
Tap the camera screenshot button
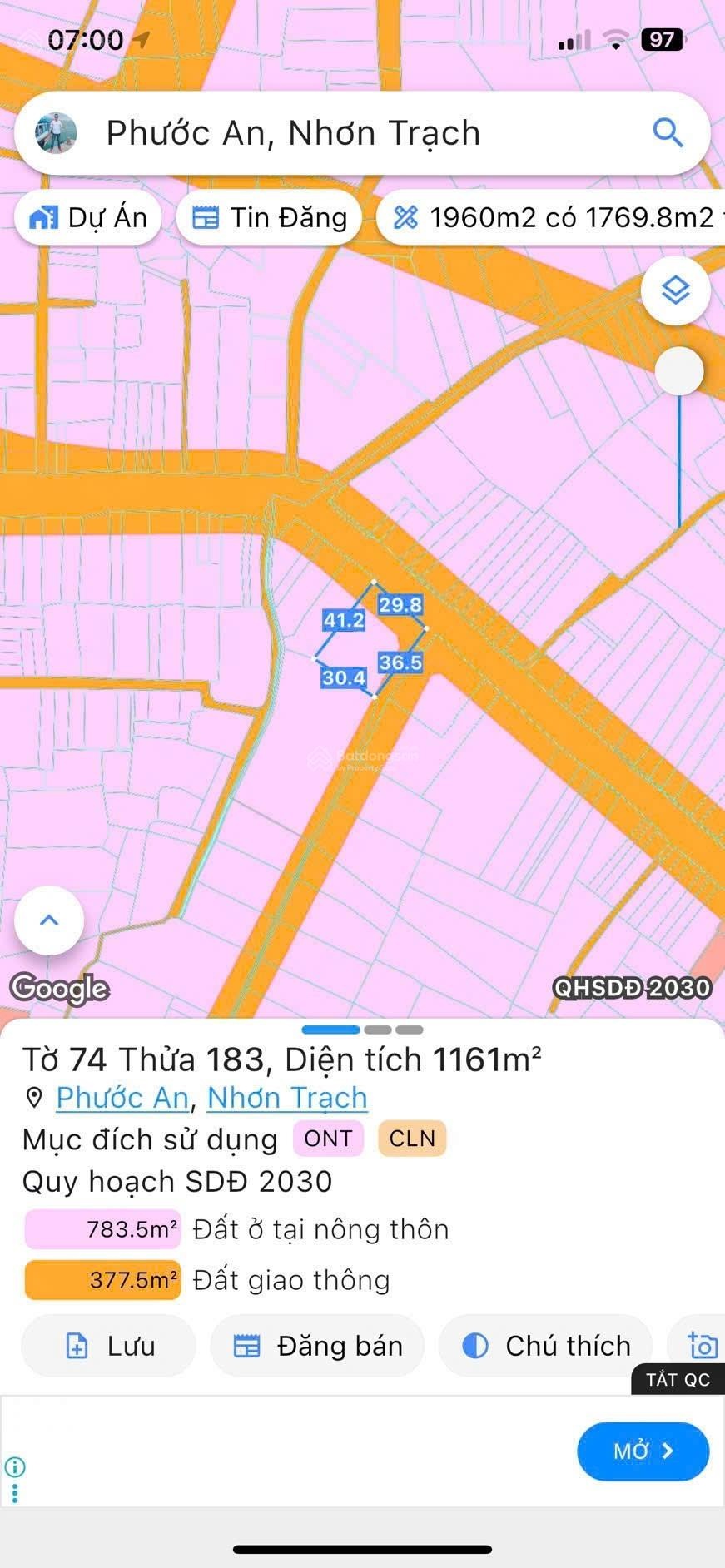point(703,1346)
